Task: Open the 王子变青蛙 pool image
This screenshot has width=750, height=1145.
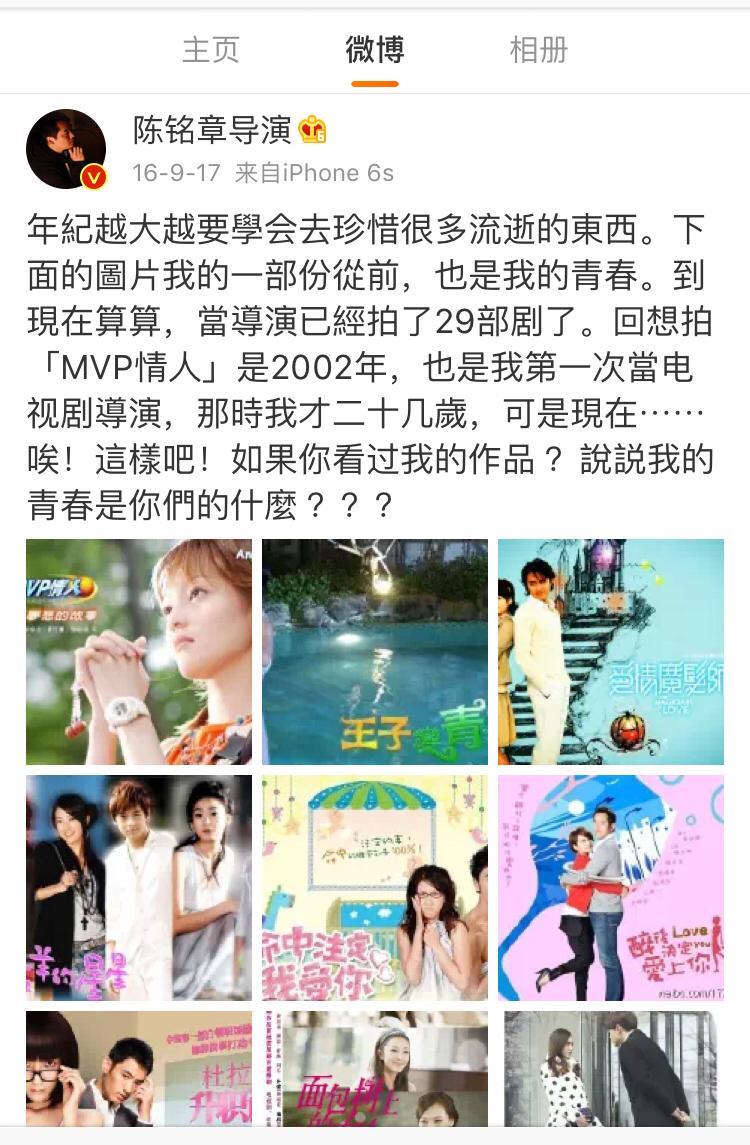Action: pyautogui.click(x=375, y=652)
